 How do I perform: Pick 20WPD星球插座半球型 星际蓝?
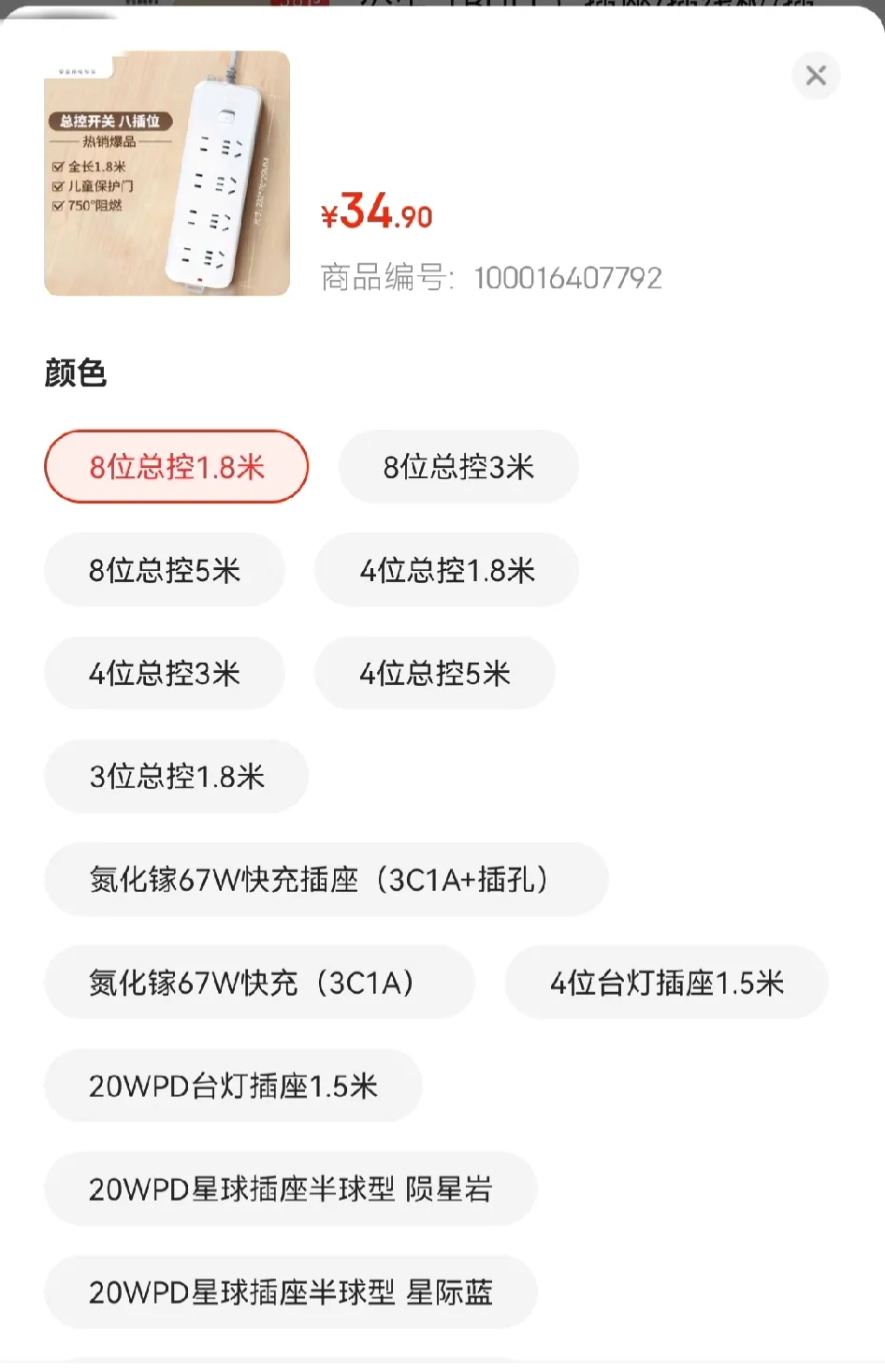coord(290,1292)
